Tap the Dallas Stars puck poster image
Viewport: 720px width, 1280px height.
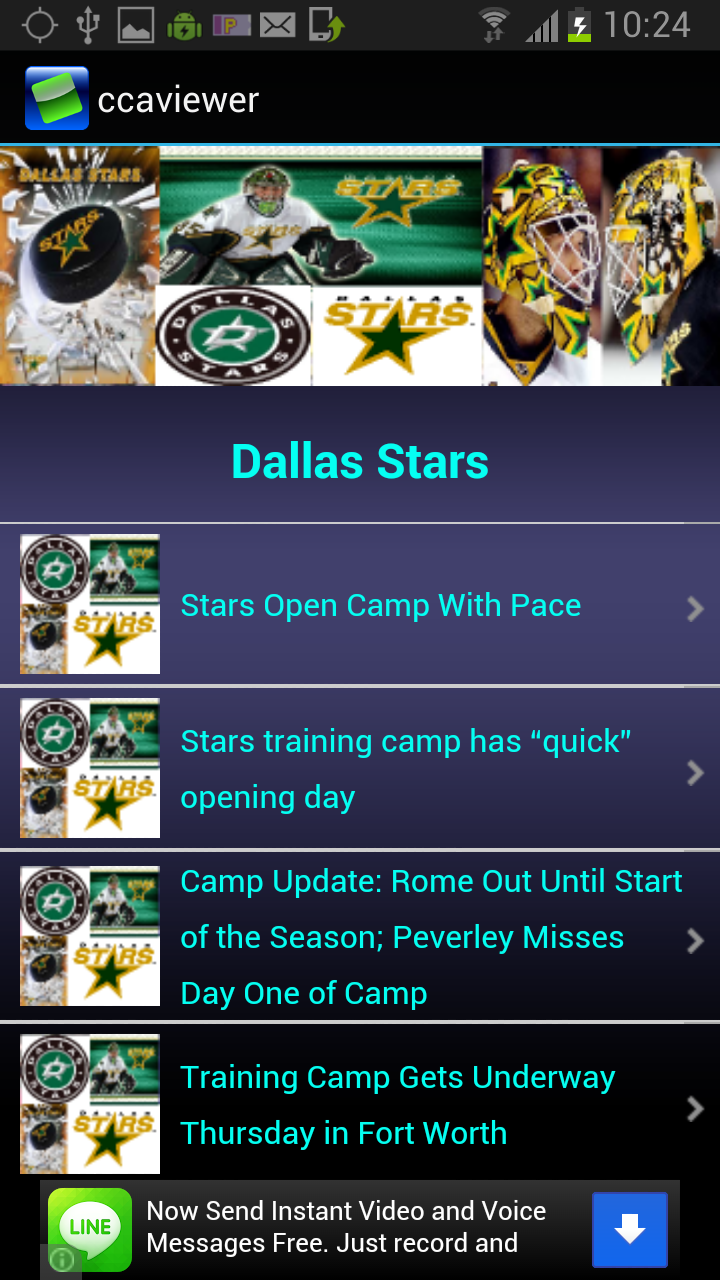click(x=75, y=265)
